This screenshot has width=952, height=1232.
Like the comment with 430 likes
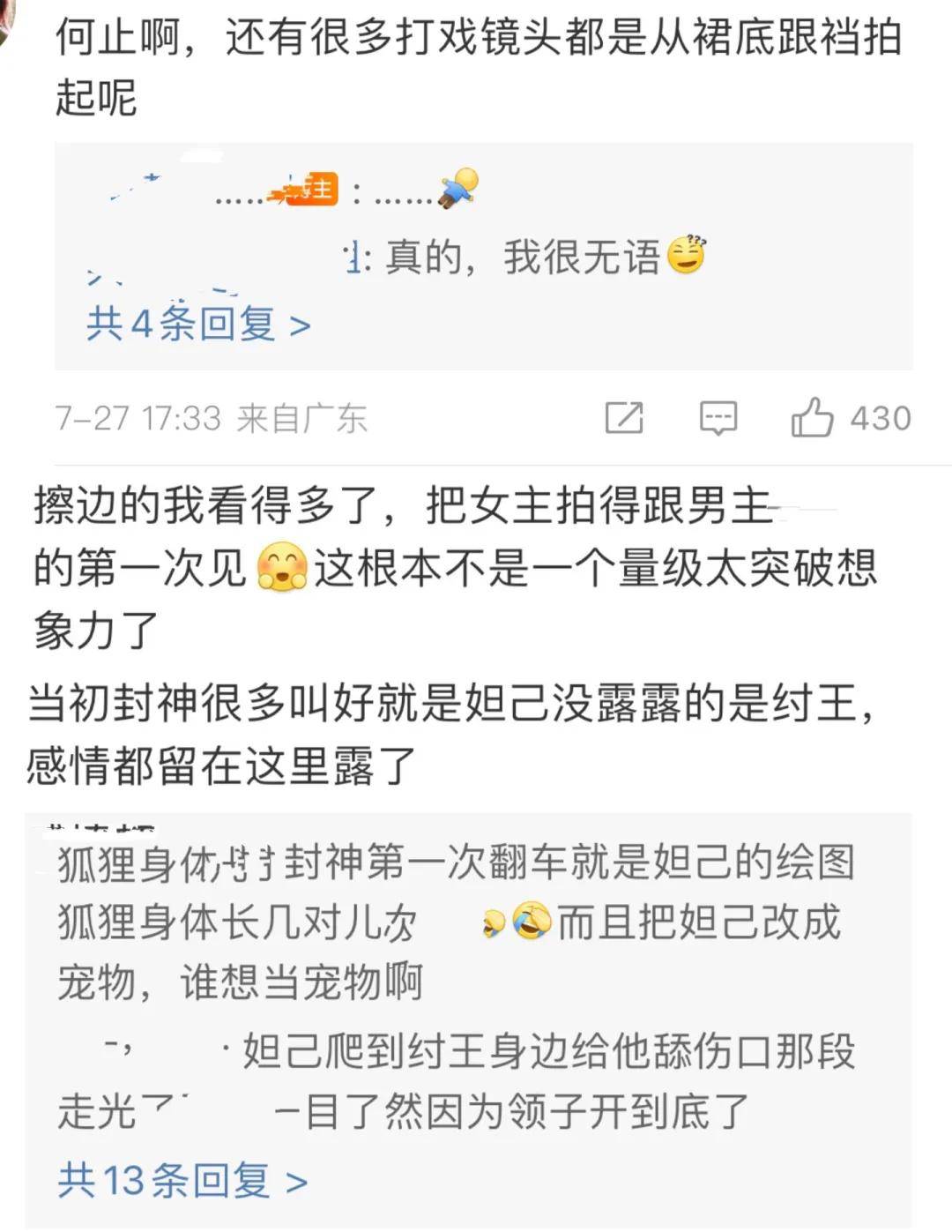[x=812, y=417]
